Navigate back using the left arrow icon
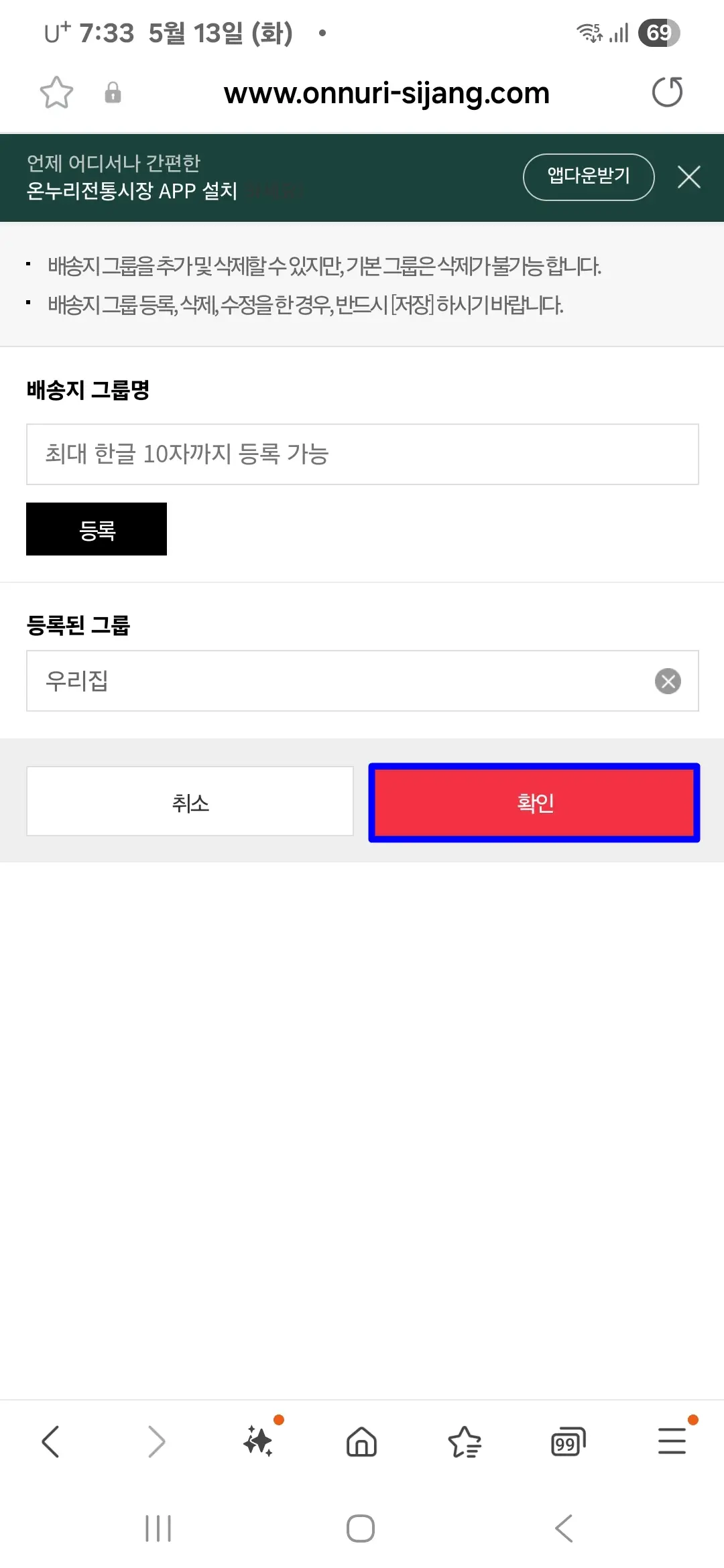The image size is (724, 1568). (52, 1442)
